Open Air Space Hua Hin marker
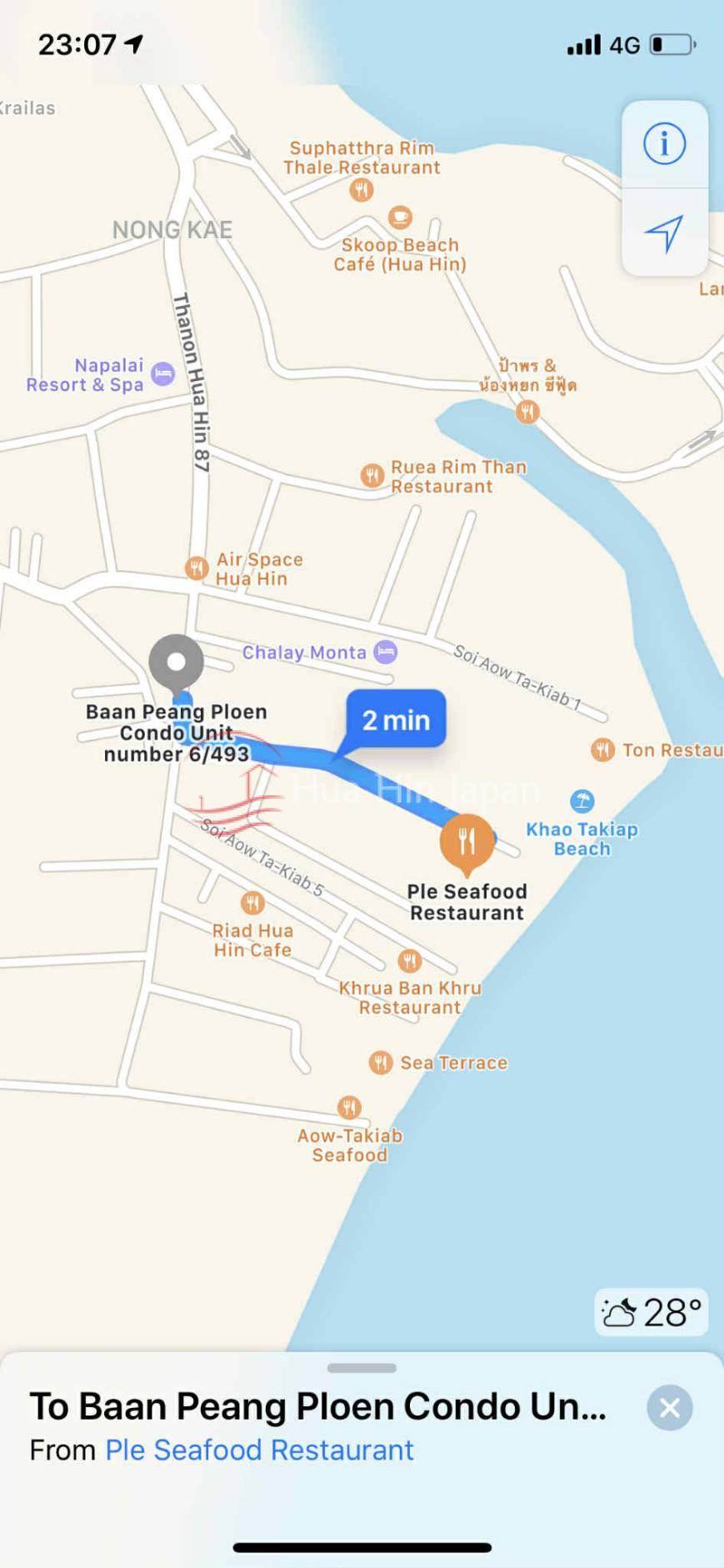The height and width of the screenshot is (1568, 724). point(197,569)
